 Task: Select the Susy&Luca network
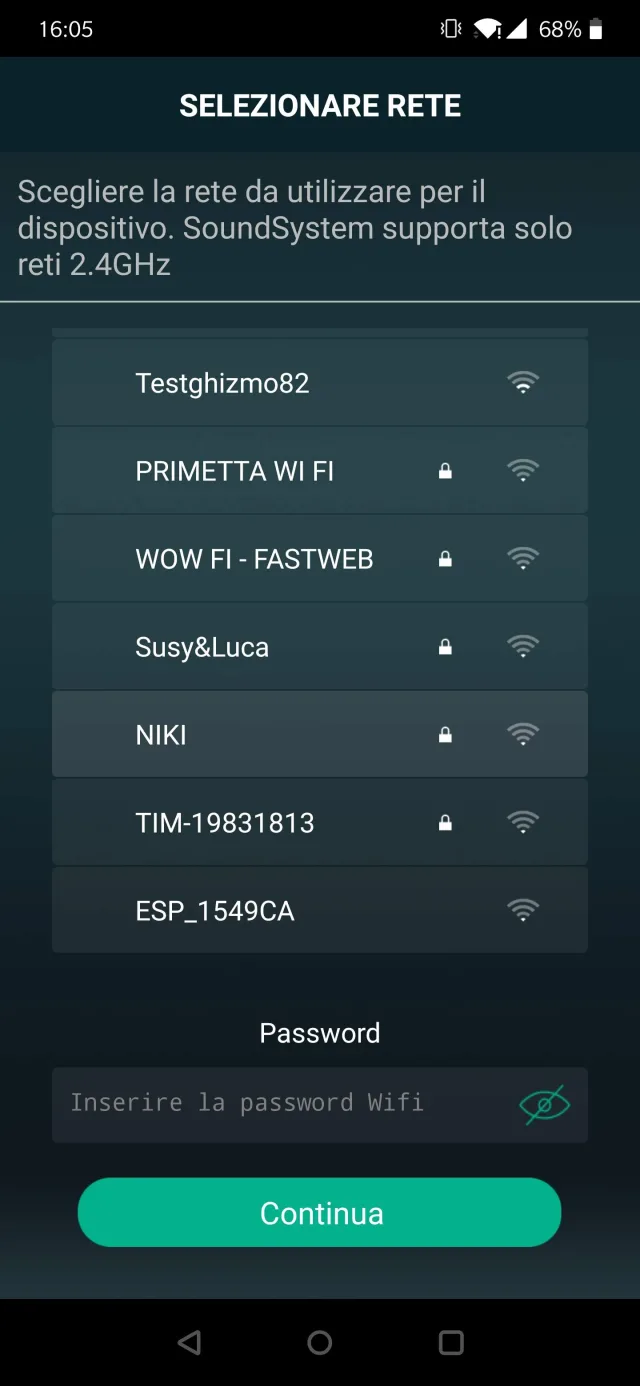click(320, 647)
